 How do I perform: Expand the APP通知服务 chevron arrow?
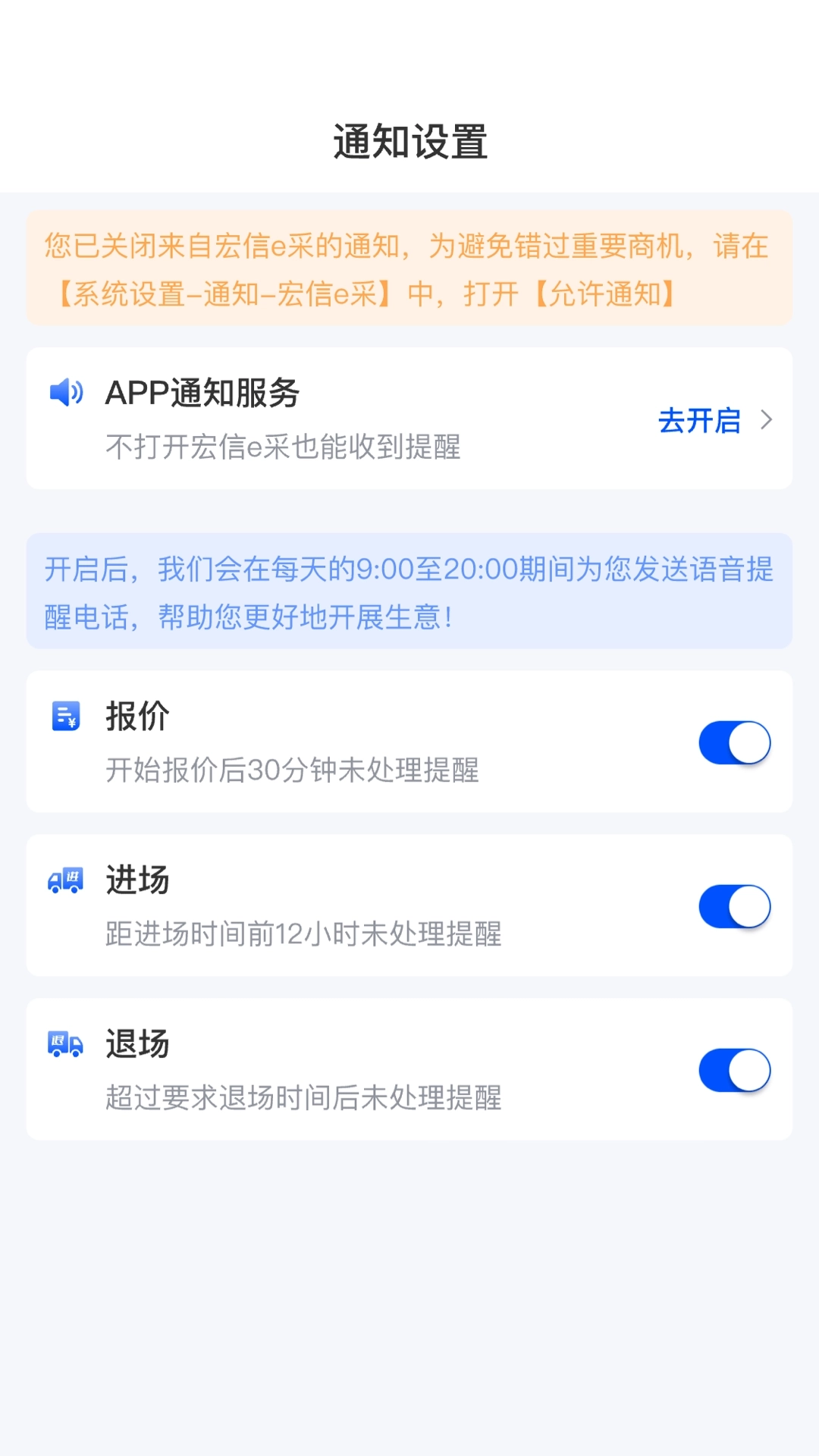[x=768, y=418]
